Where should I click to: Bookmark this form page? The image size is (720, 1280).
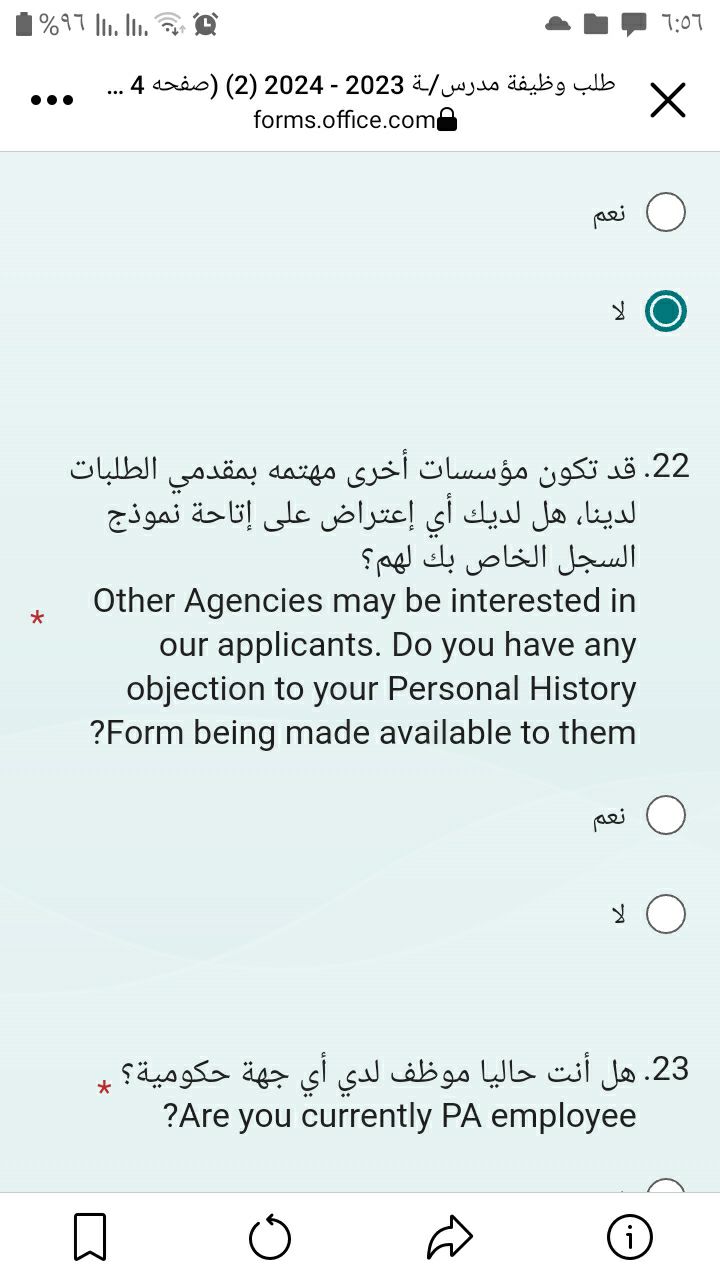pos(90,1238)
